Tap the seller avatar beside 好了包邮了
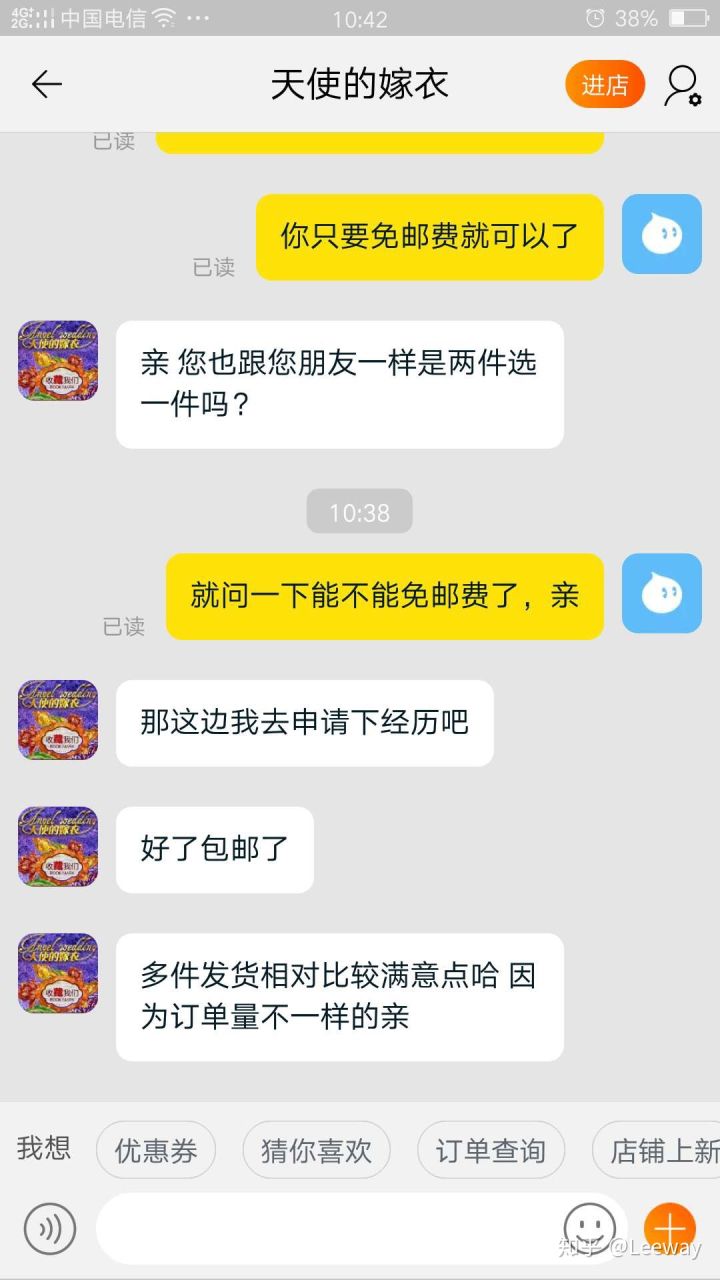The width and height of the screenshot is (720, 1280). tap(58, 847)
